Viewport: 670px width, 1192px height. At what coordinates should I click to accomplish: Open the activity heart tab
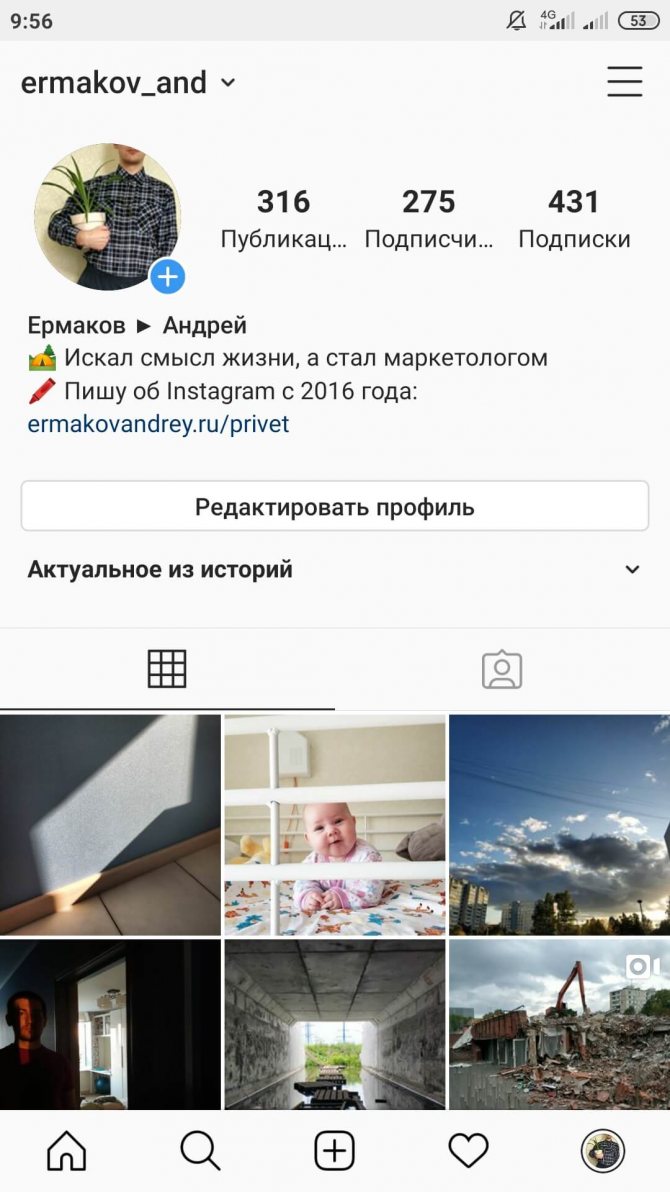coord(468,1152)
